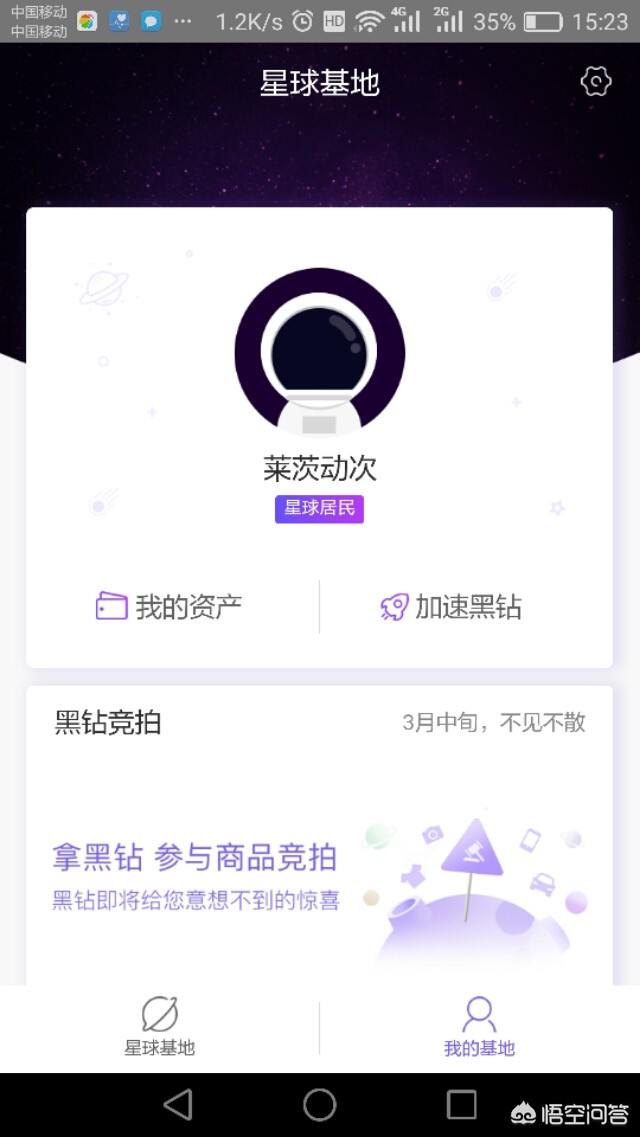Tap the astronaut profile avatar
640x1137 pixels.
(x=319, y=353)
